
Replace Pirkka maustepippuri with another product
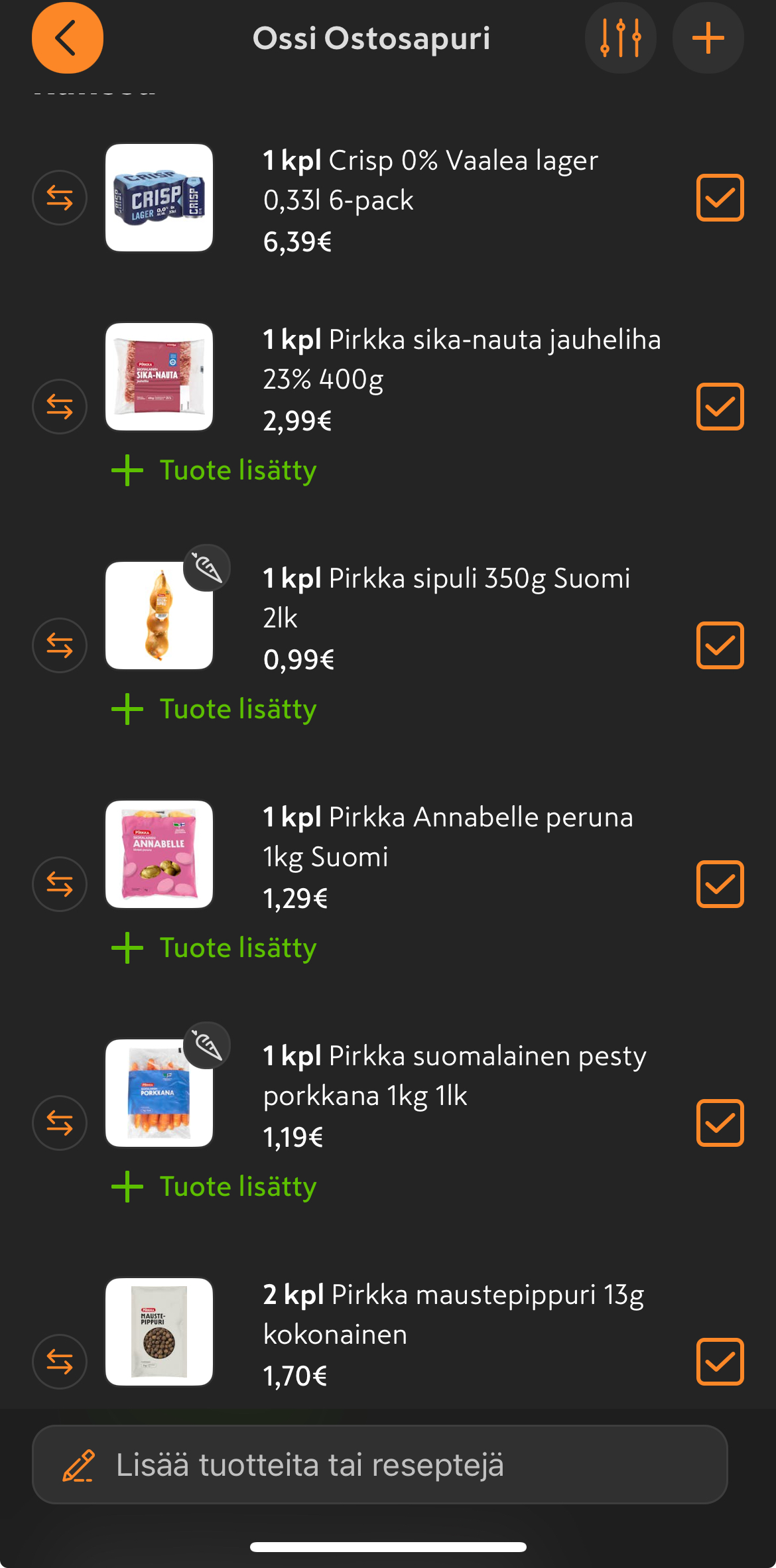(60, 1362)
